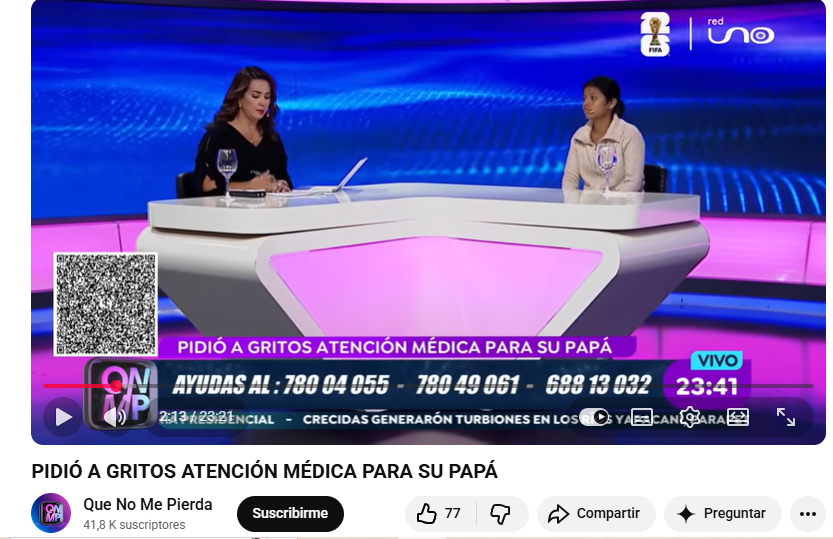Open video settings gear

pos(689,417)
